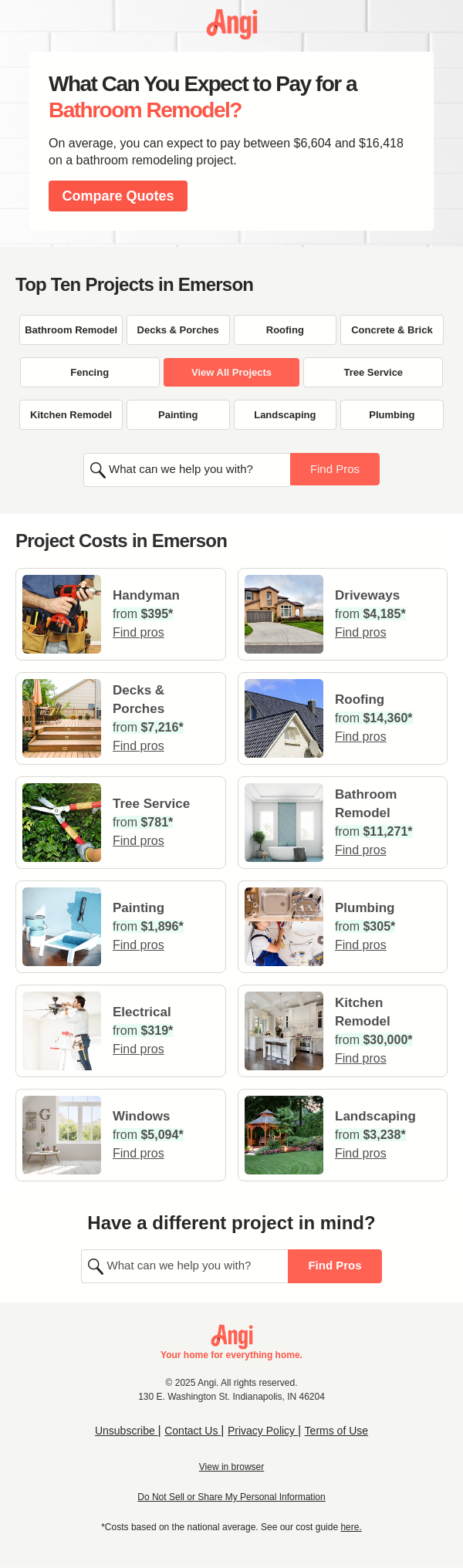Screen dimensions: 463x1568
Task: Open the Privacy Policy link
Action: 262,1431
